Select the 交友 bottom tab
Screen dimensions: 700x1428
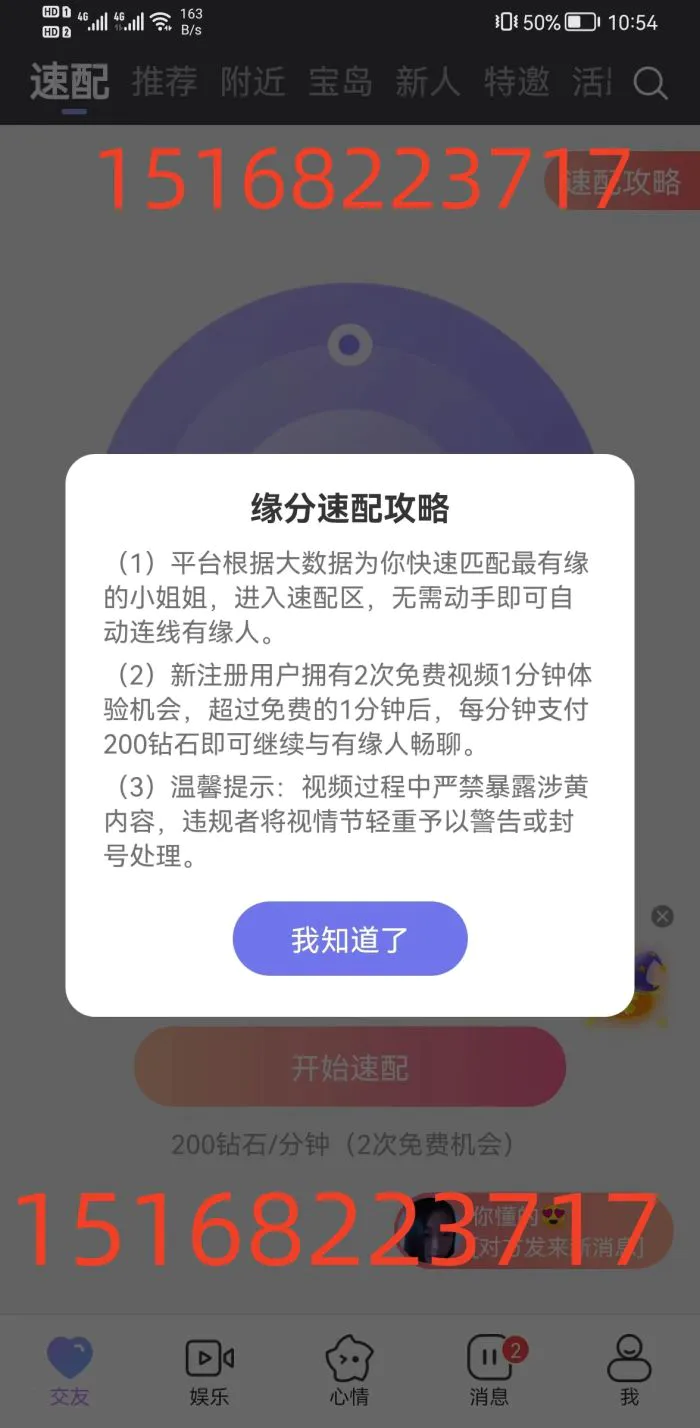pos(69,1370)
